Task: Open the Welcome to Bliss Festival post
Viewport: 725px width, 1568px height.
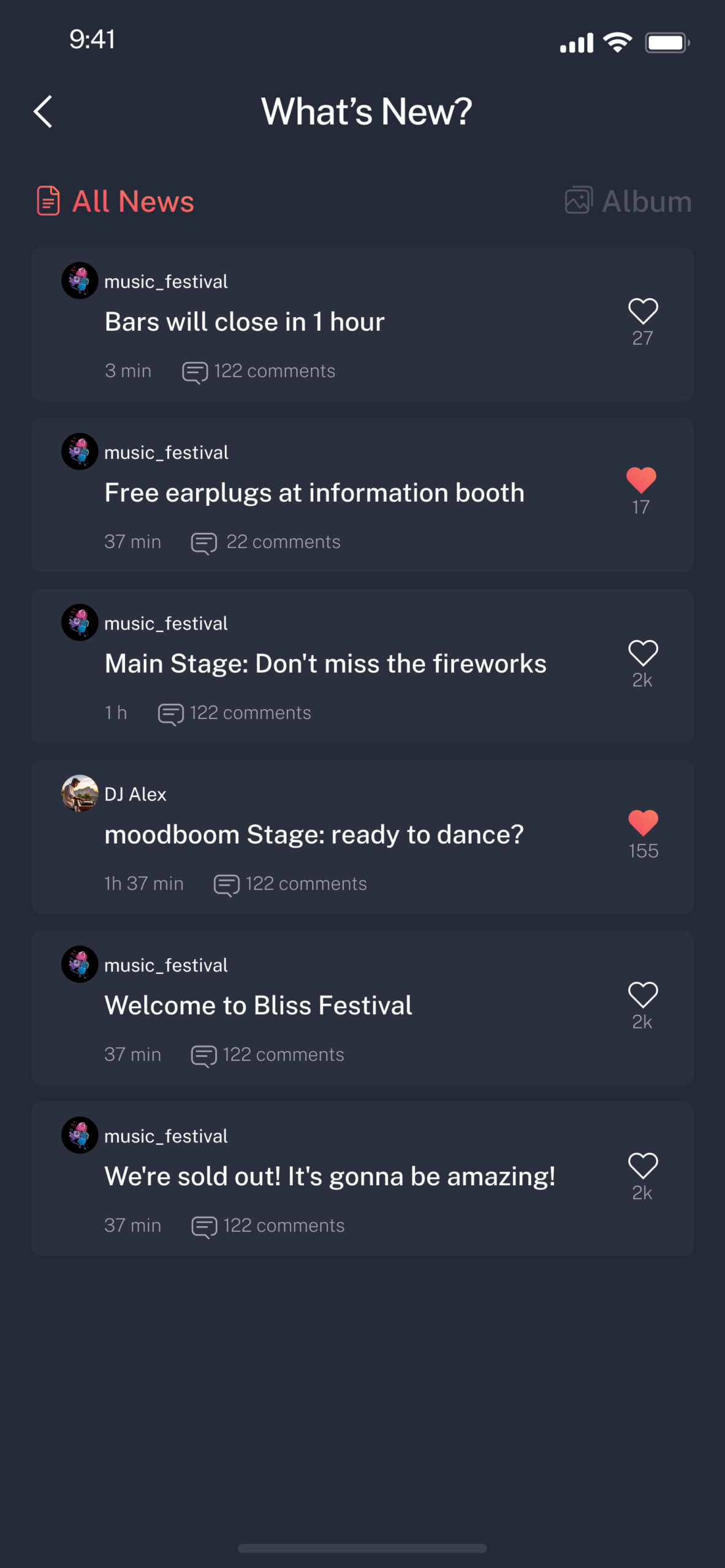Action: click(x=258, y=1006)
